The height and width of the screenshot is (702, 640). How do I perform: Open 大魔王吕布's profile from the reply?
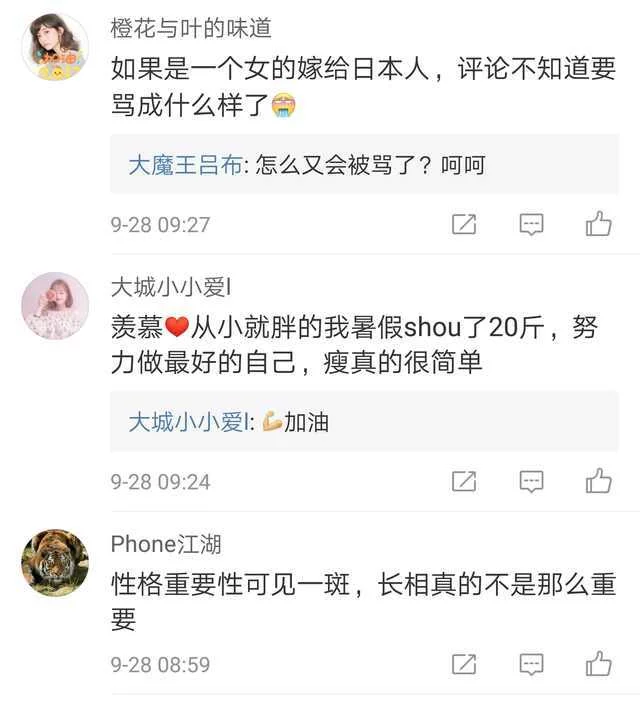(x=186, y=165)
